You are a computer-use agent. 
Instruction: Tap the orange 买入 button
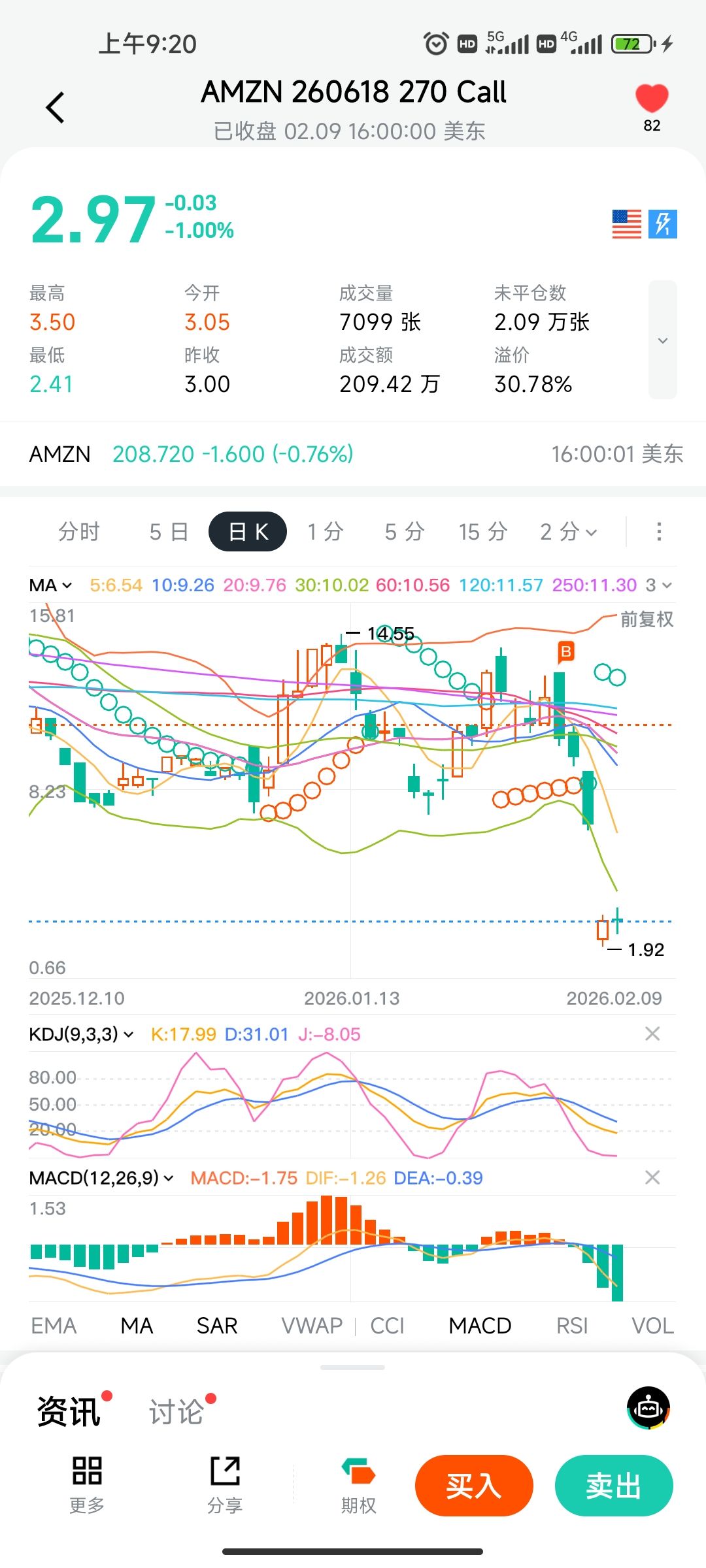point(474,1486)
